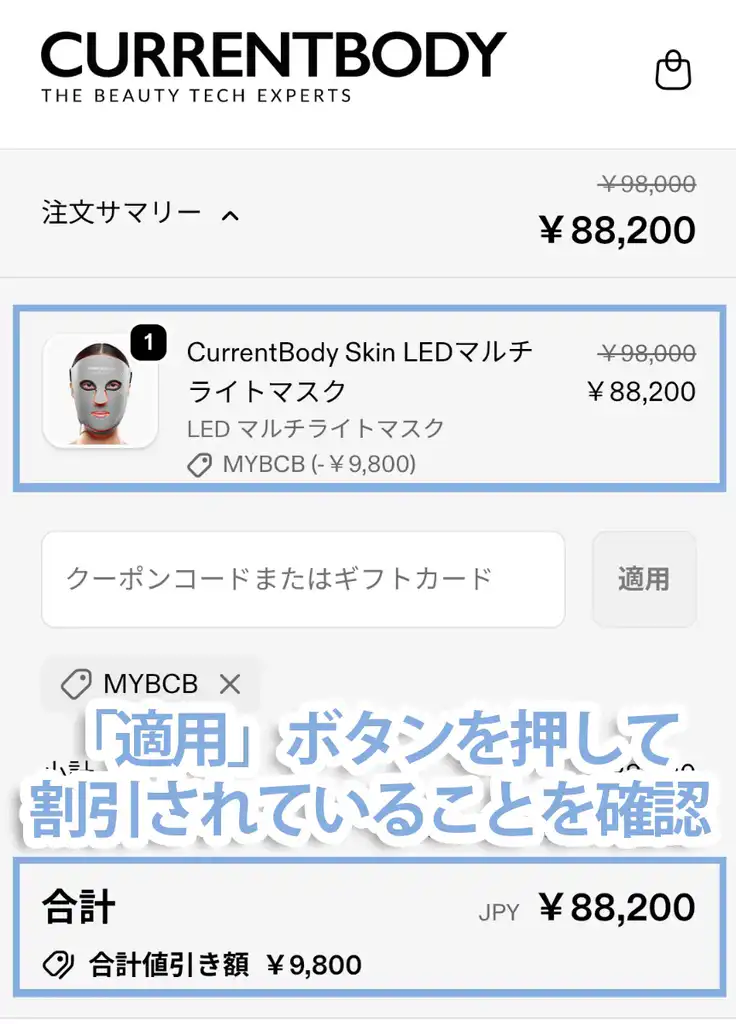This screenshot has width=736, height=1024.
Task: Select the bag handle icon in header
Action: (674, 60)
